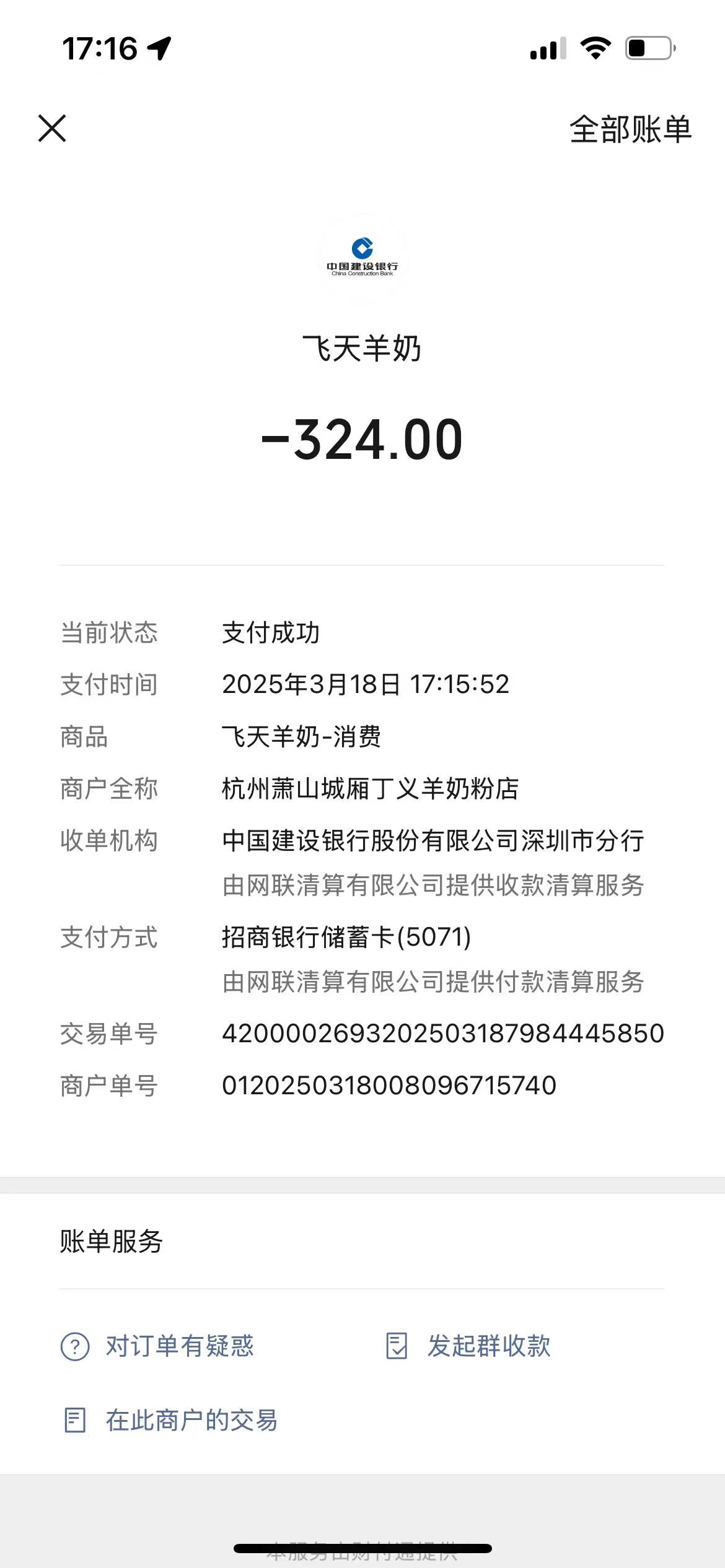The image size is (725, 1568).
Task: Start a group collection via 发起群收款
Action: 468,1346
